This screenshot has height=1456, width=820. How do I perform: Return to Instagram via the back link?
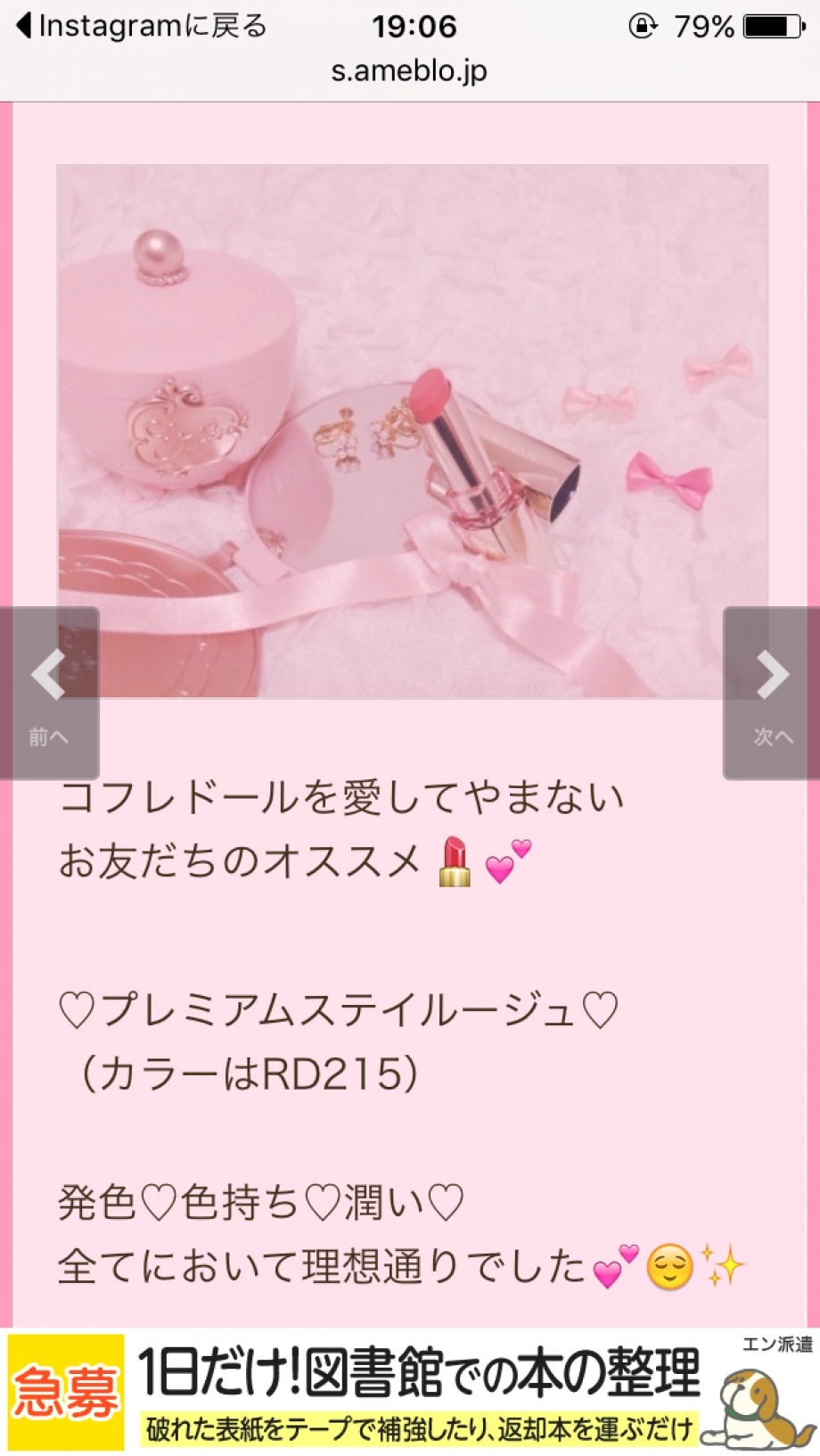(143, 26)
